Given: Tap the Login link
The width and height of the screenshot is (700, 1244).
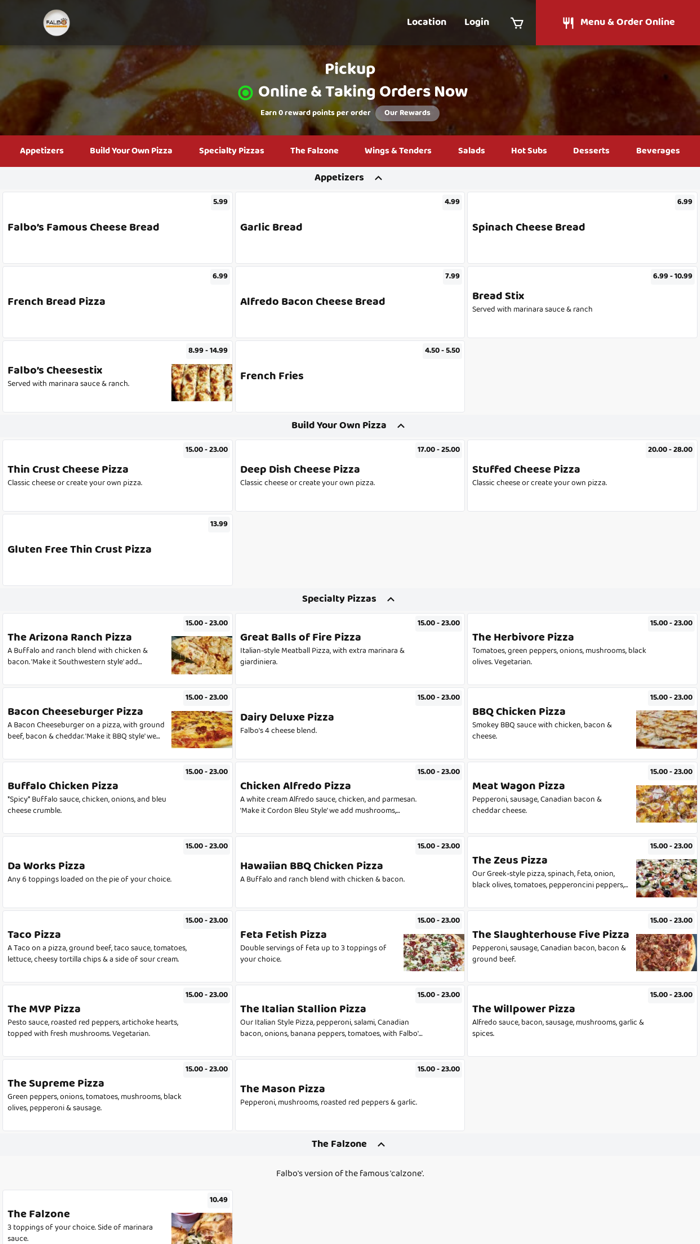Looking at the screenshot, I should 477,22.
